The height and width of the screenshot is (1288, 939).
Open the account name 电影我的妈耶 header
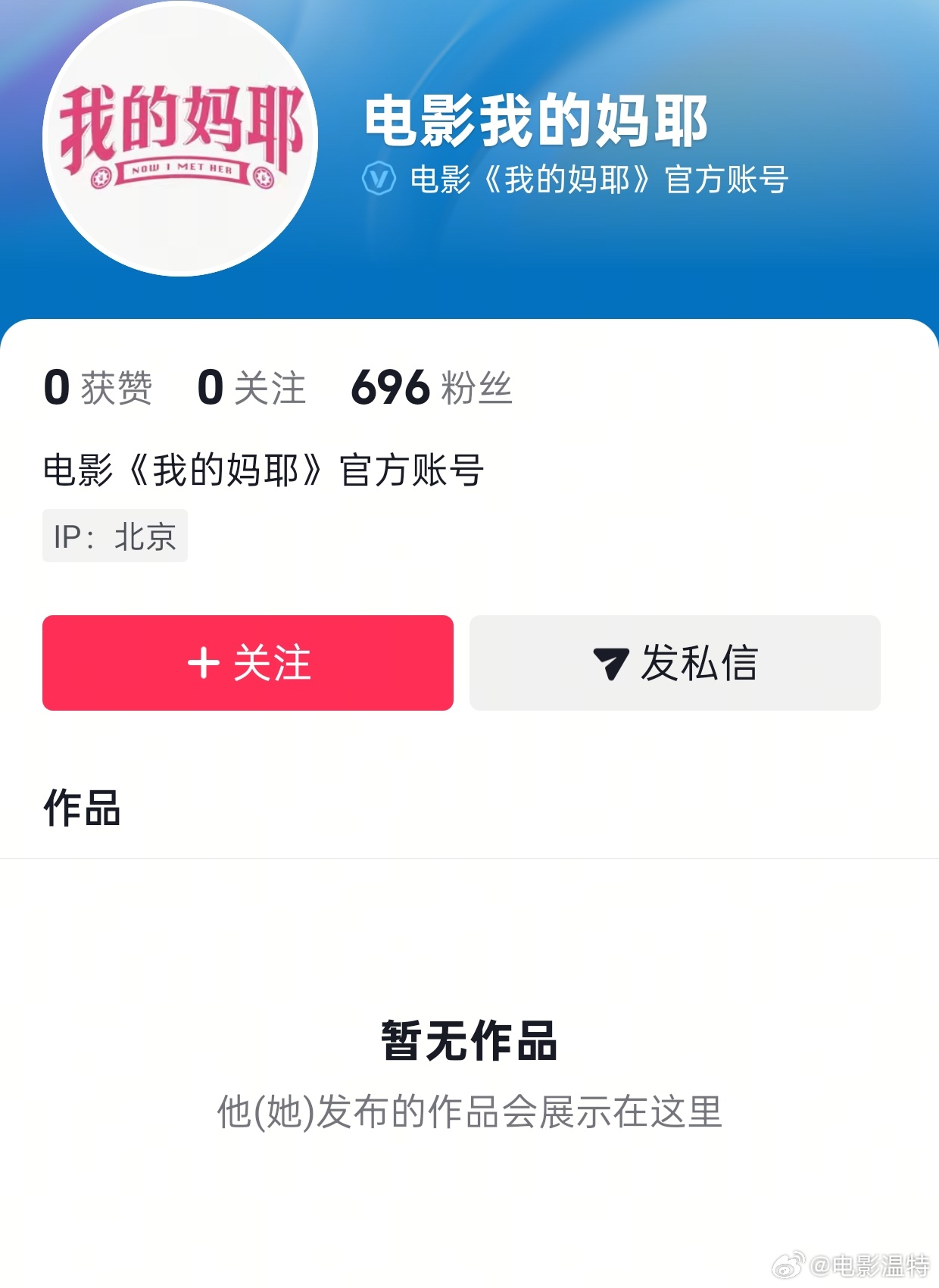535,125
